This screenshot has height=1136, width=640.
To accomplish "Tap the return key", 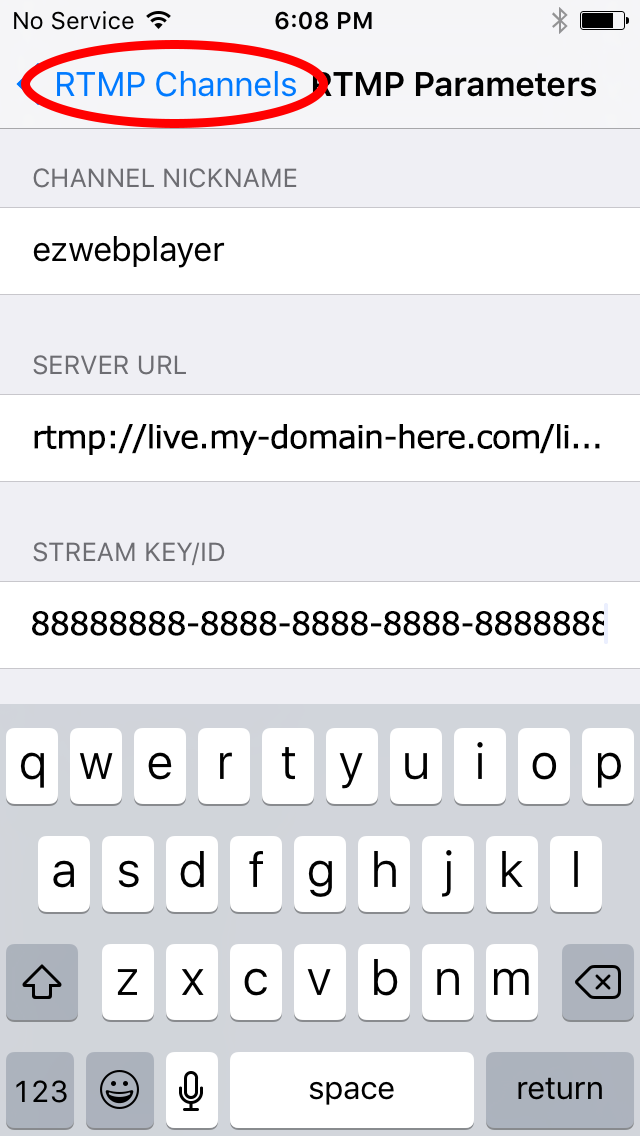I will 560,1090.
